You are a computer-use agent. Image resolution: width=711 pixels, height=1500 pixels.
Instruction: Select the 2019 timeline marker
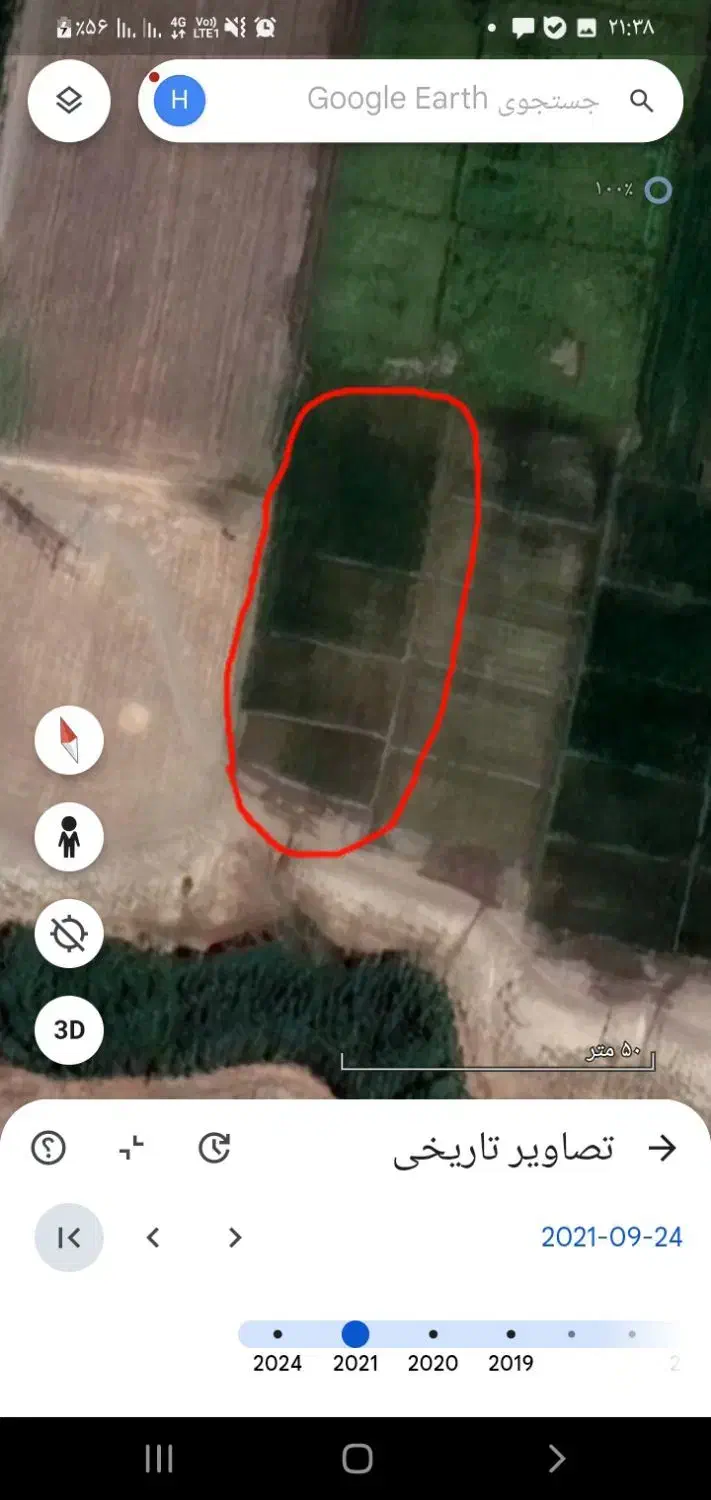pyautogui.click(x=511, y=1334)
